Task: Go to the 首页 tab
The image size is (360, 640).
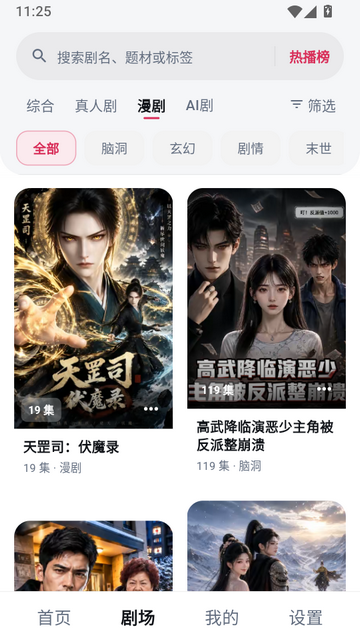Action: (54, 618)
